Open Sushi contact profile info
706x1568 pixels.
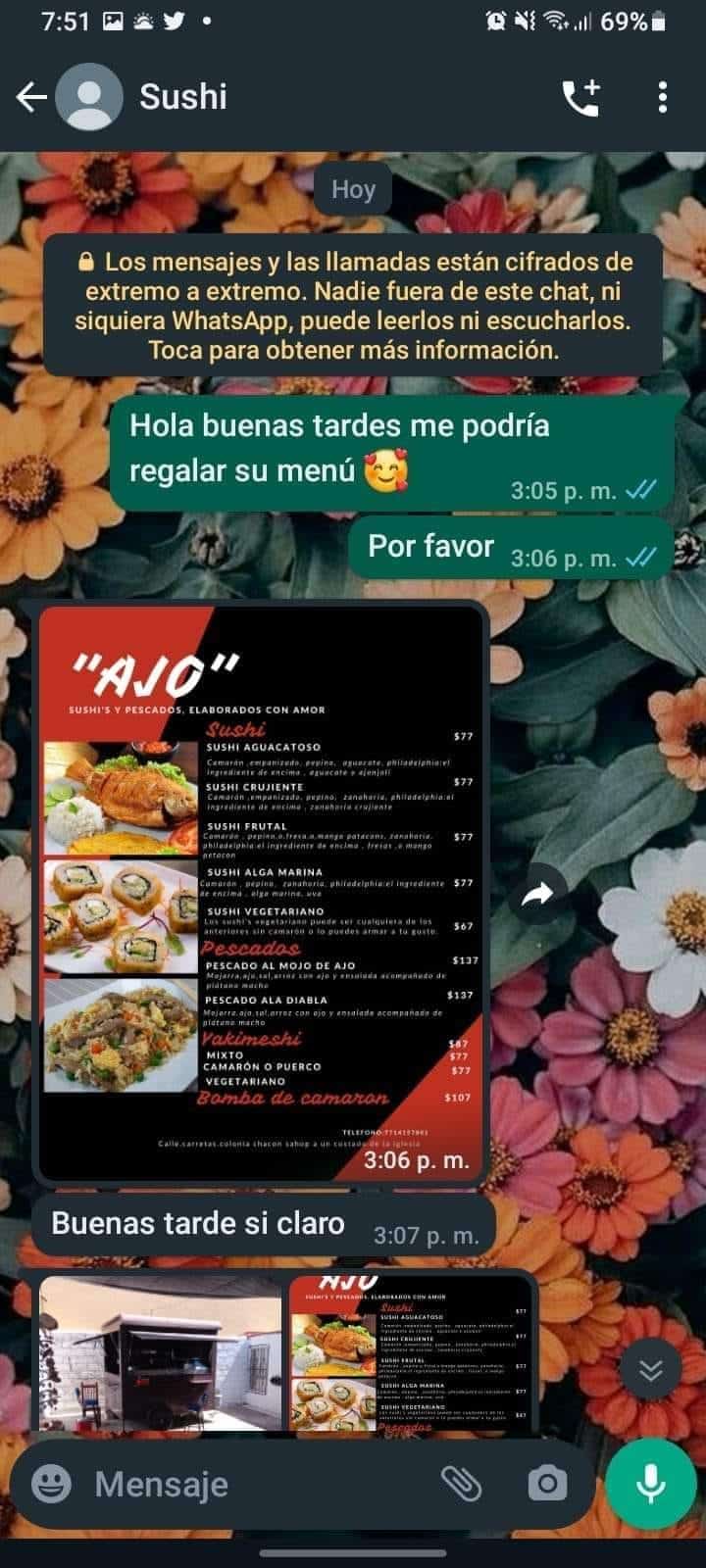coord(182,97)
